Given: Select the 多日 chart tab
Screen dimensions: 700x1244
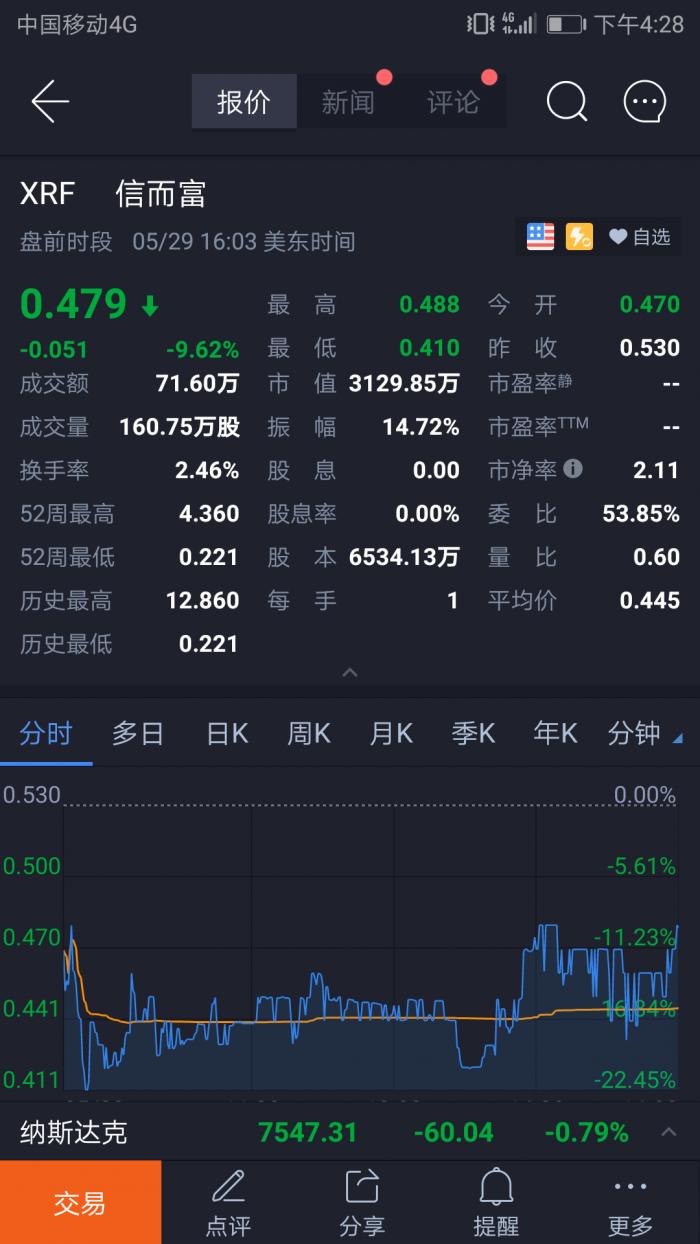Looking at the screenshot, I should point(138,733).
